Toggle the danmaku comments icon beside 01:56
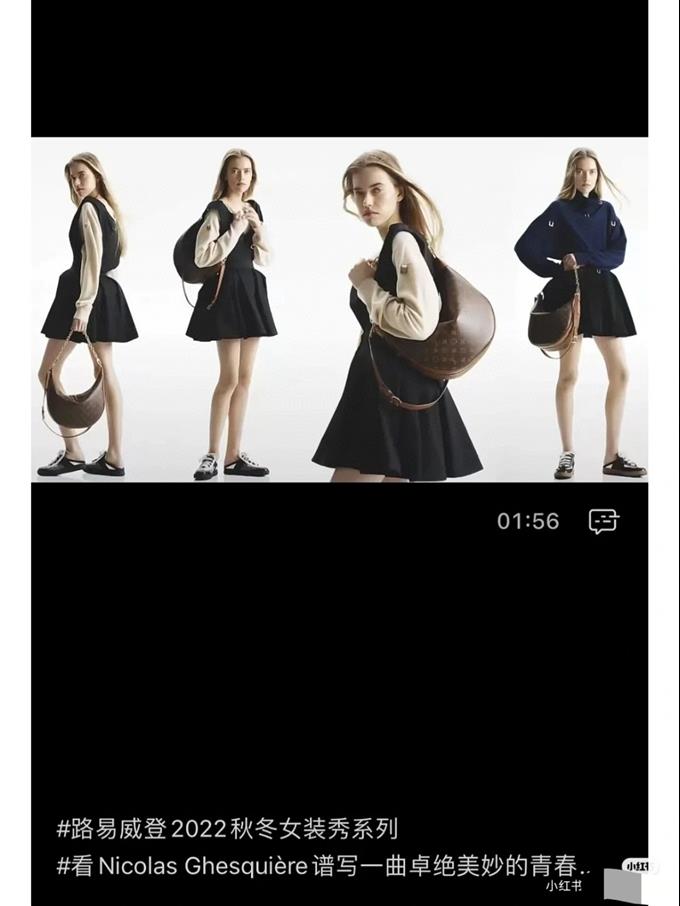Image resolution: width=680 pixels, height=906 pixels. tap(603, 521)
